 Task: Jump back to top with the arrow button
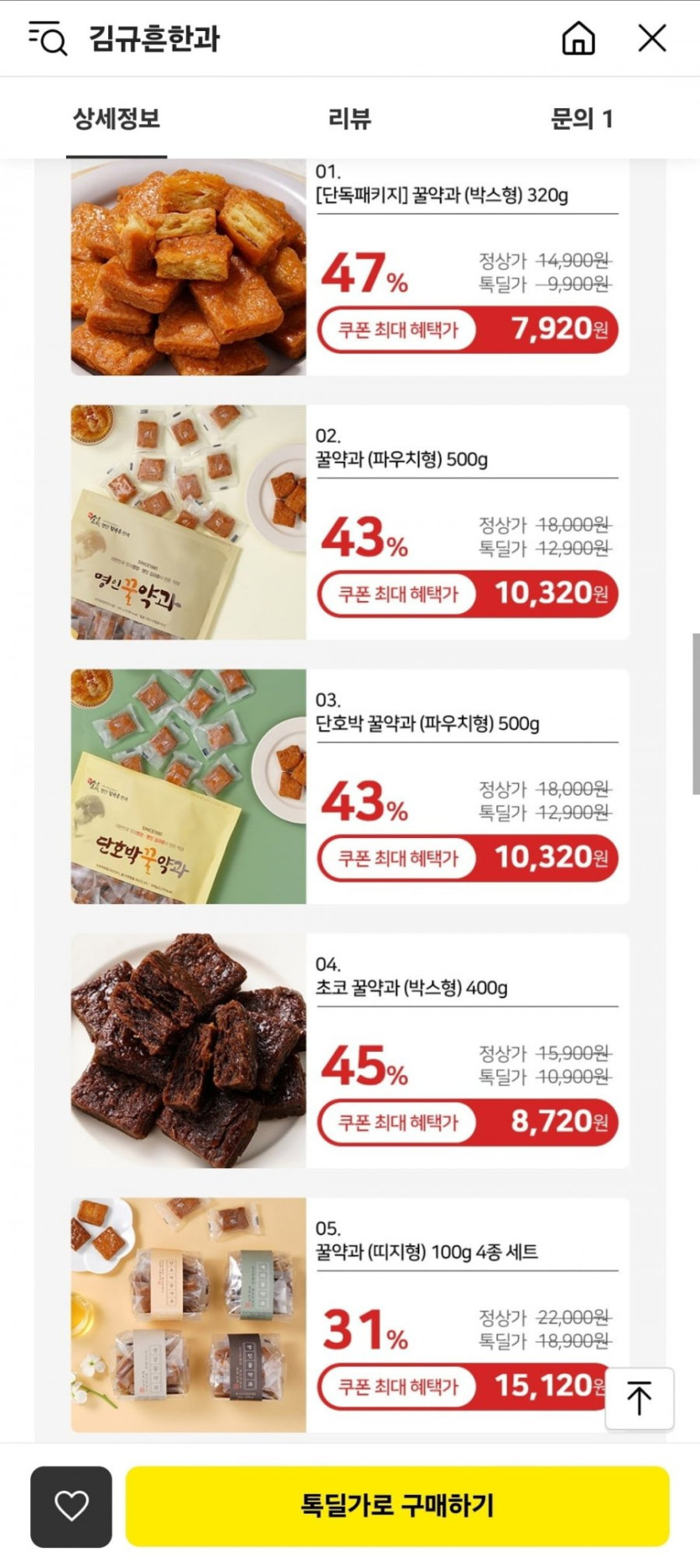639,1398
